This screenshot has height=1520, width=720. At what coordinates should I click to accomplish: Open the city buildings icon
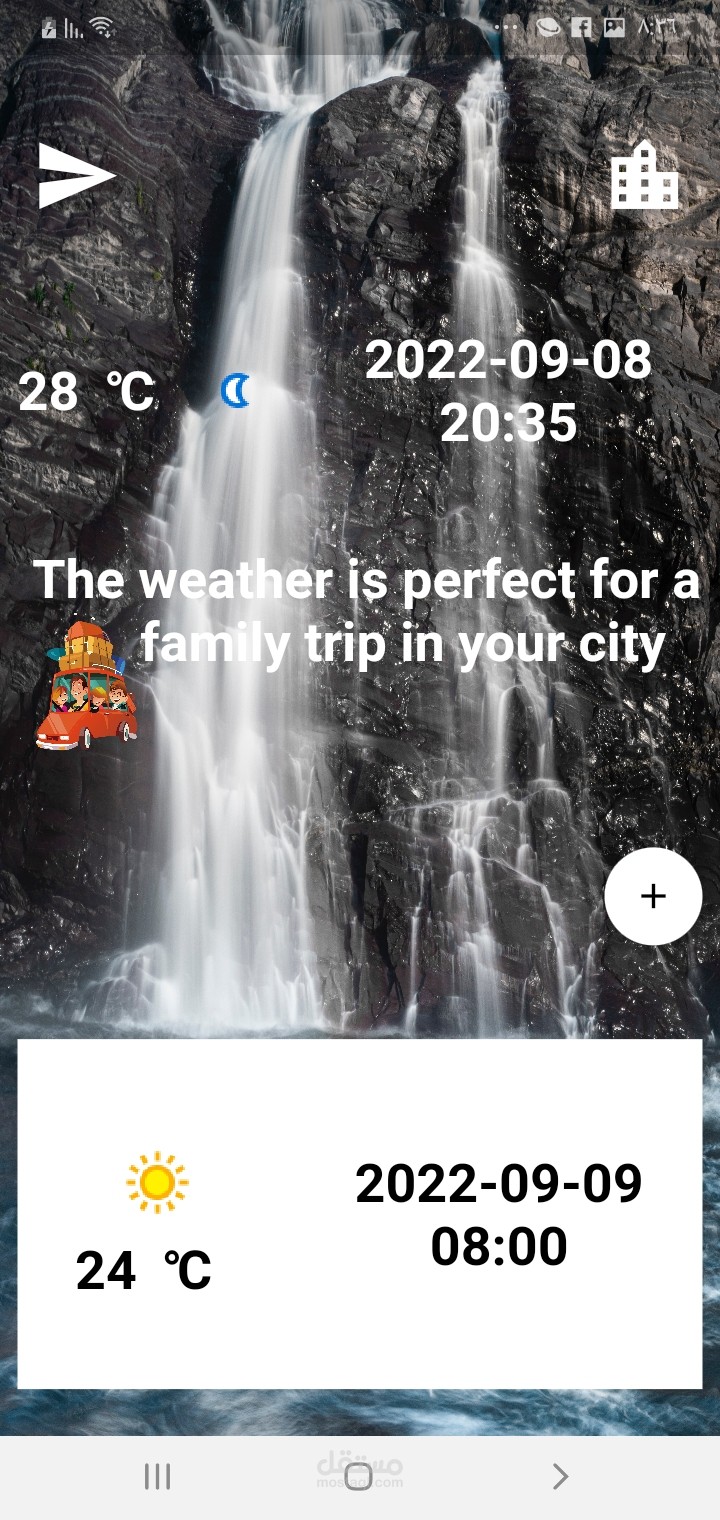coord(644,175)
